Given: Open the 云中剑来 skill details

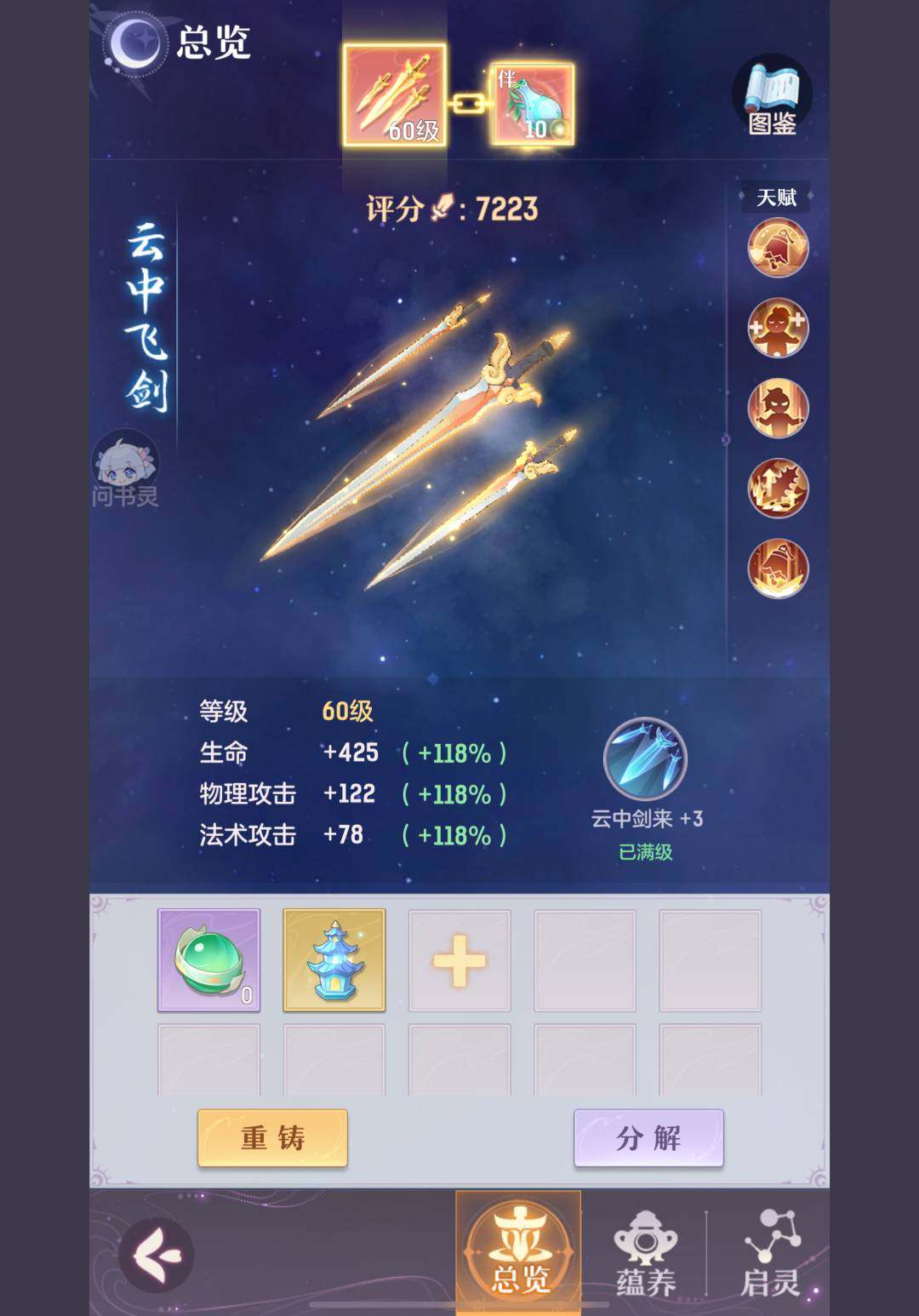Looking at the screenshot, I should (x=645, y=758).
